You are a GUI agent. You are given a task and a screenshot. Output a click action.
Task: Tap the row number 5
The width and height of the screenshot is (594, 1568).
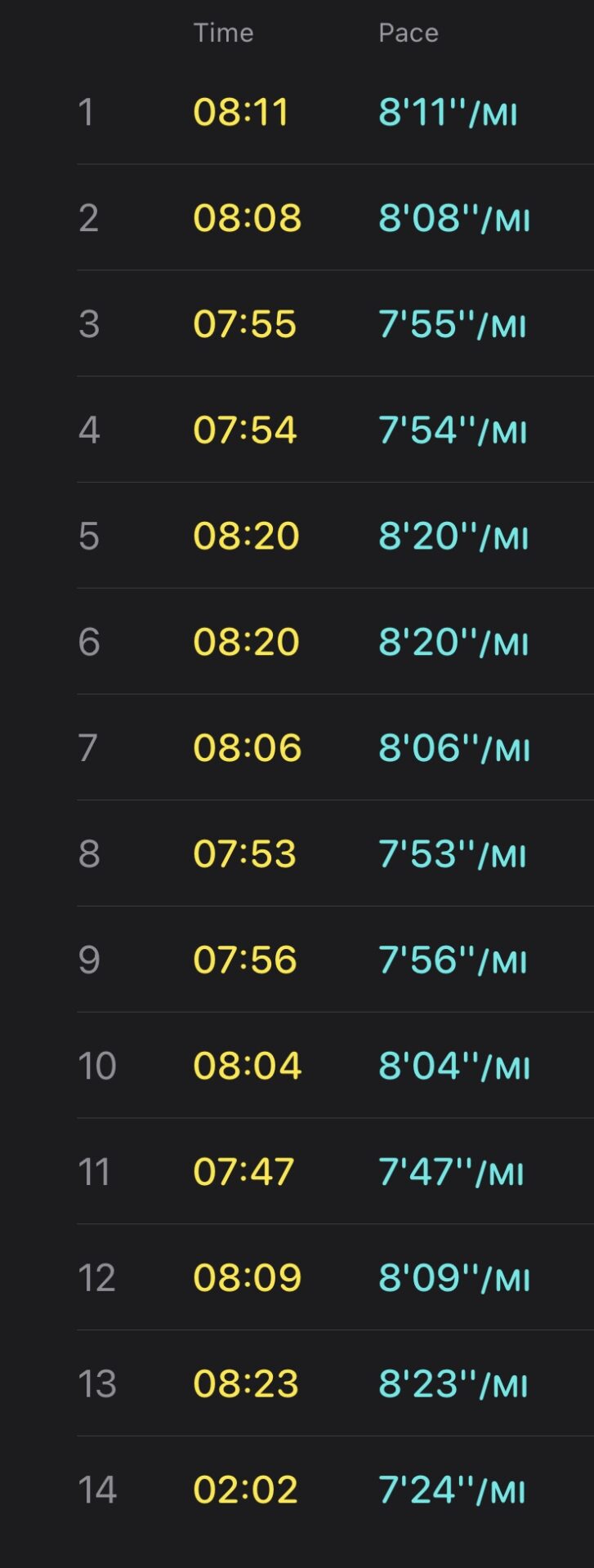click(x=90, y=537)
